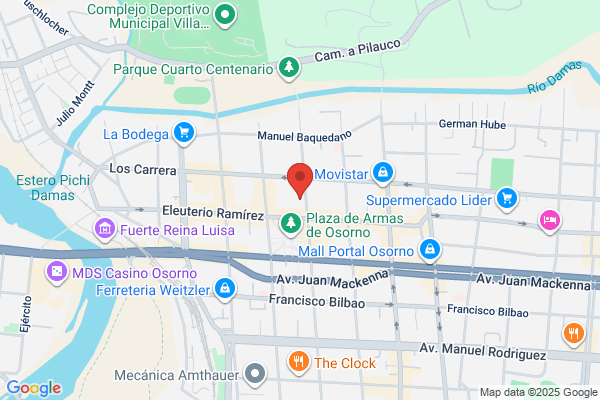600x400 pixels.
Task: Open the unlabeled orange restaurant pin
Action: (x=573, y=333)
